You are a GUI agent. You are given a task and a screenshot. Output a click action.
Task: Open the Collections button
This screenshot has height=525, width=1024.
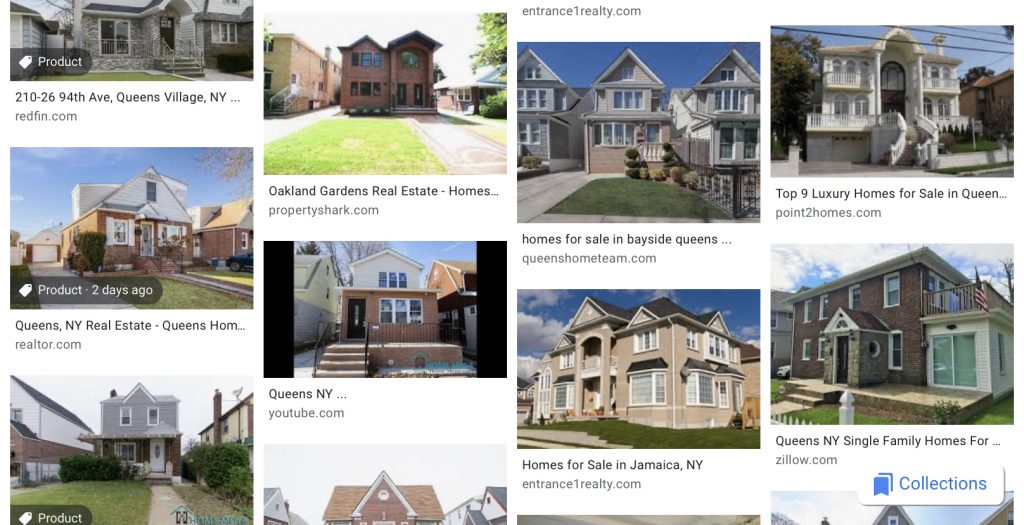coord(930,484)
